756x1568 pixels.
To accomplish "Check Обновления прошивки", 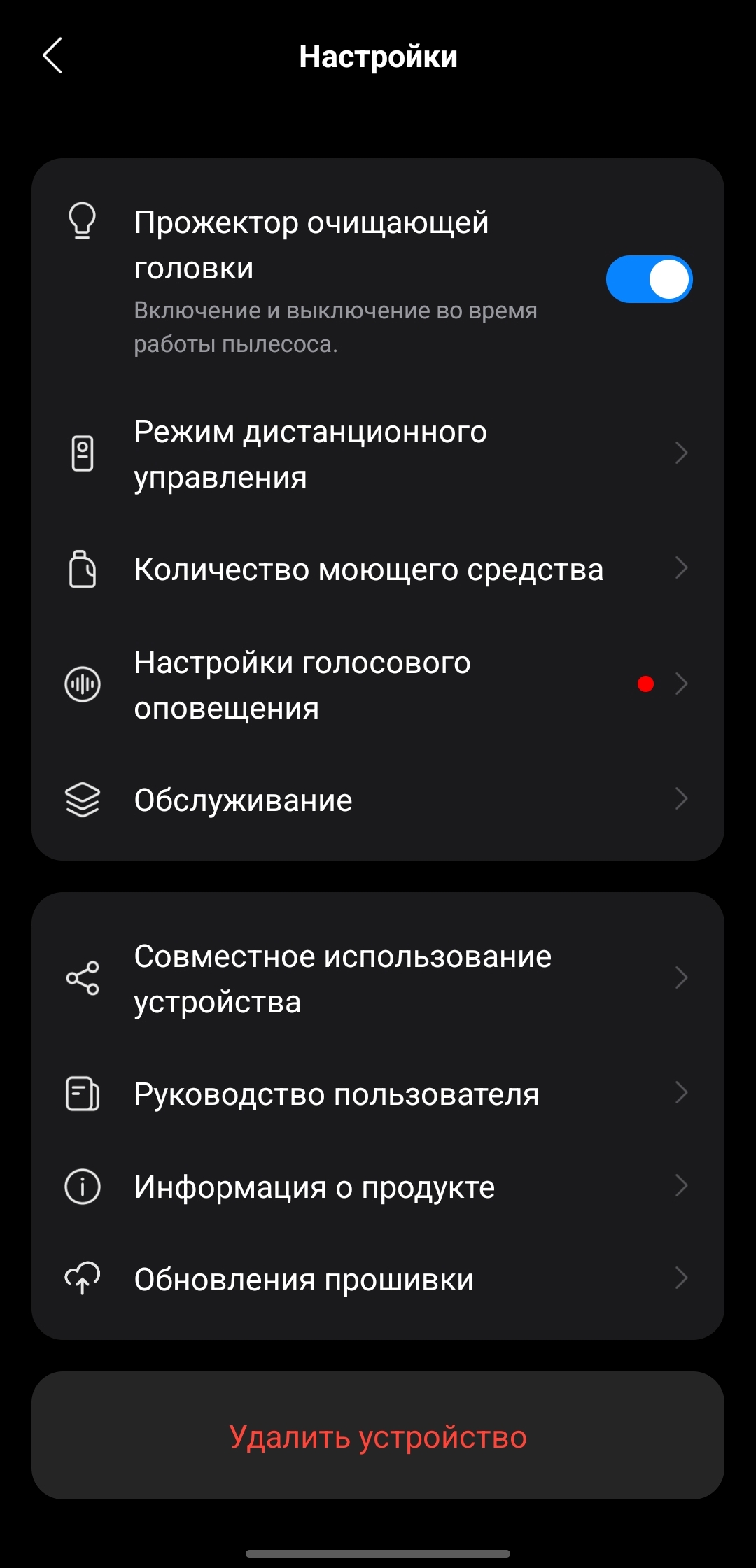I will (378, 1280).
